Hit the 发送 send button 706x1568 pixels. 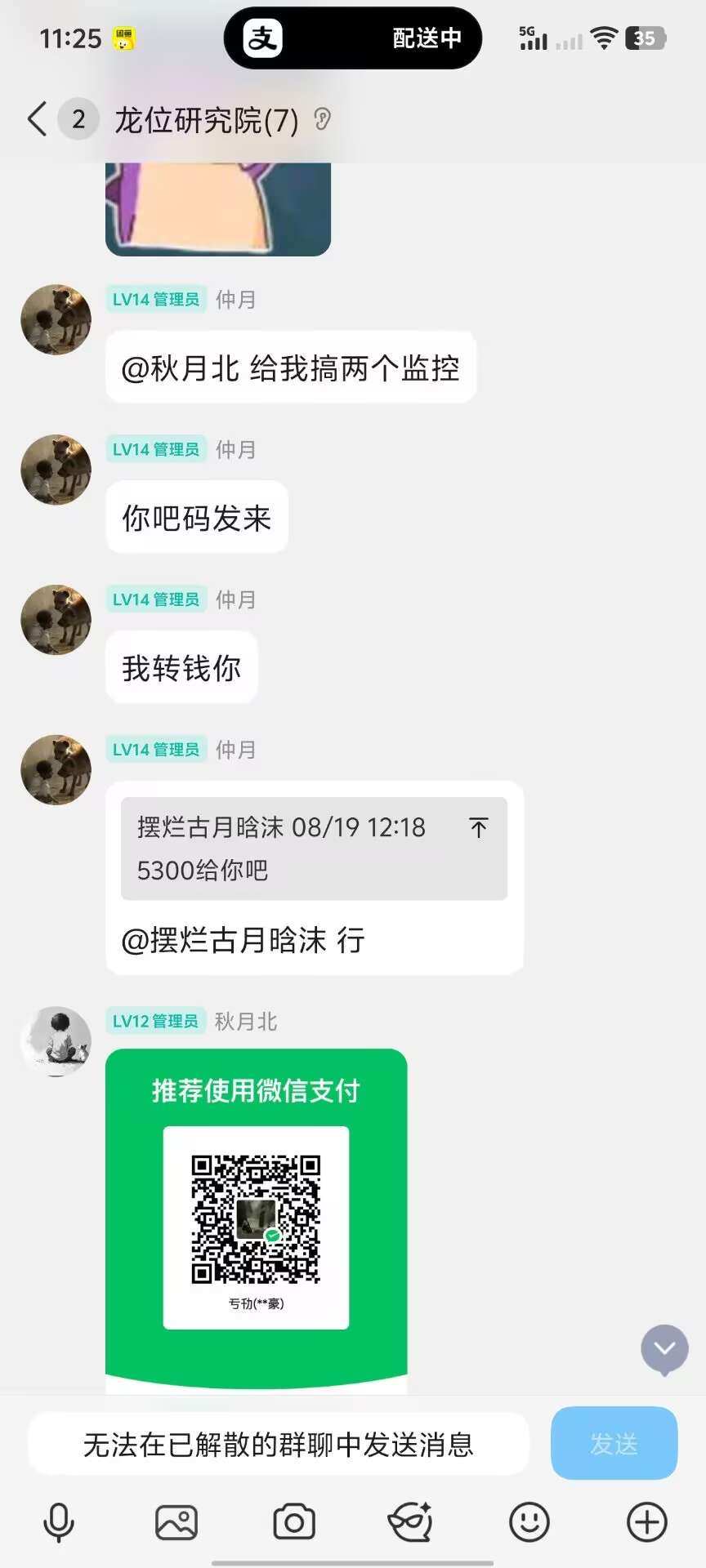(x=614, y=1444)
